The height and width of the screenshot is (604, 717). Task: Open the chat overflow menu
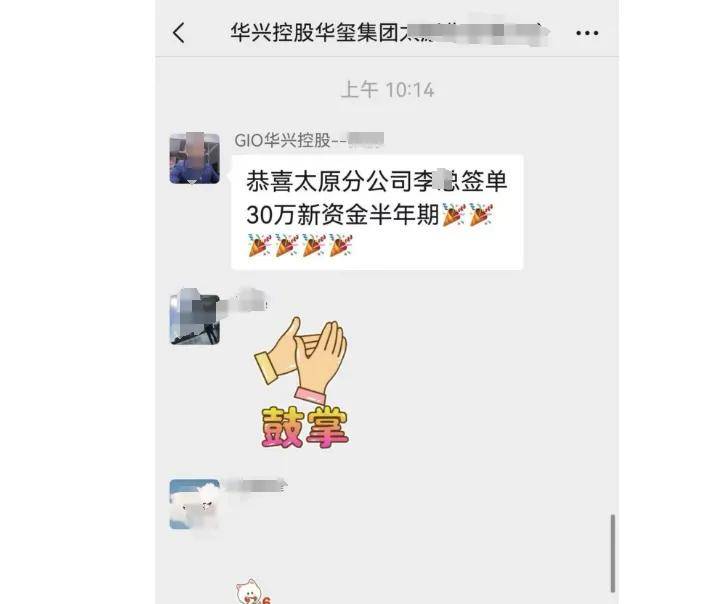586,33
